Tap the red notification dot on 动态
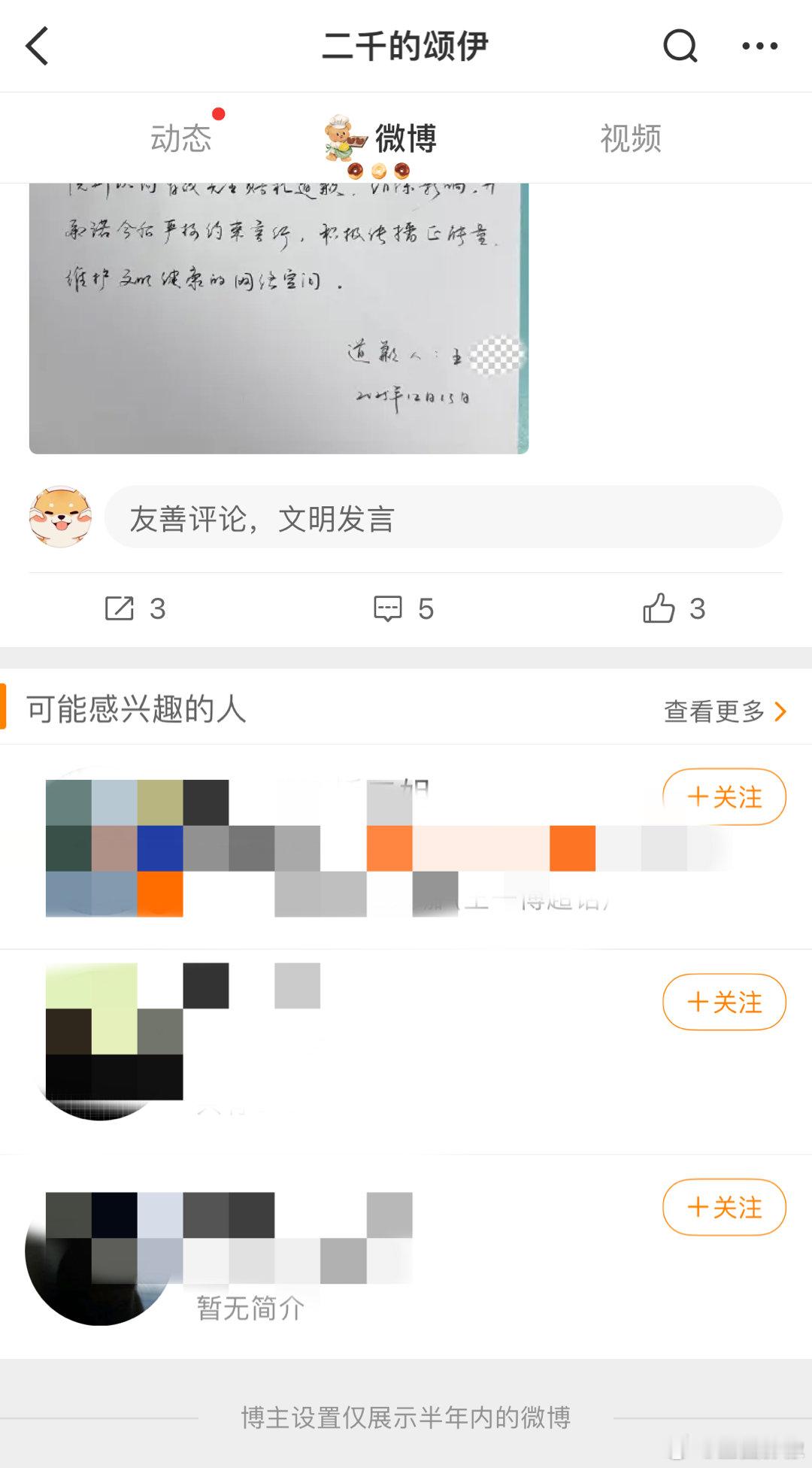812x1468 pixels. [218, 113]
